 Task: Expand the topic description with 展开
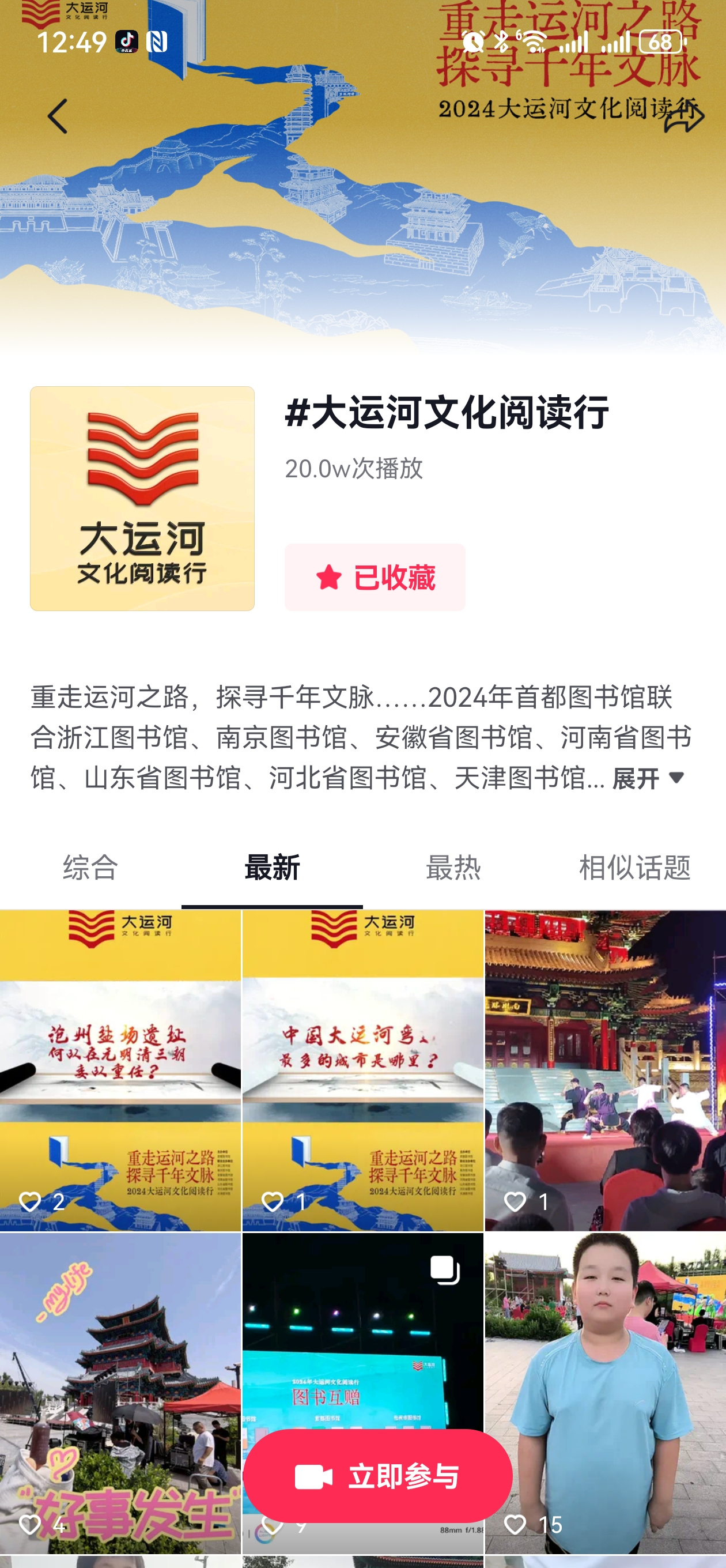(x=649, y=778)
